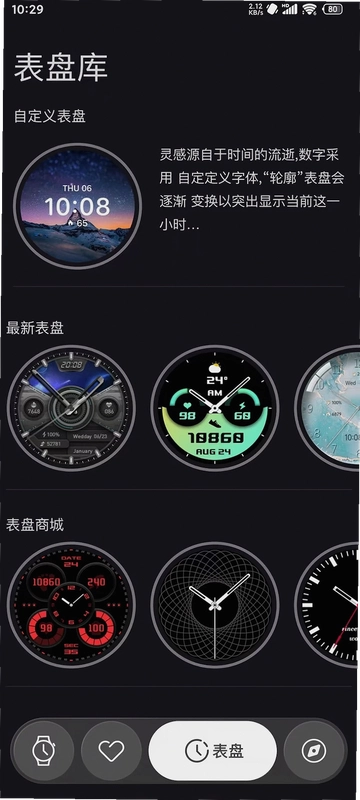This screenshot has height=800, width=360.
Task: Open the green gradient 10860 watch face
Action: (215, 408)
